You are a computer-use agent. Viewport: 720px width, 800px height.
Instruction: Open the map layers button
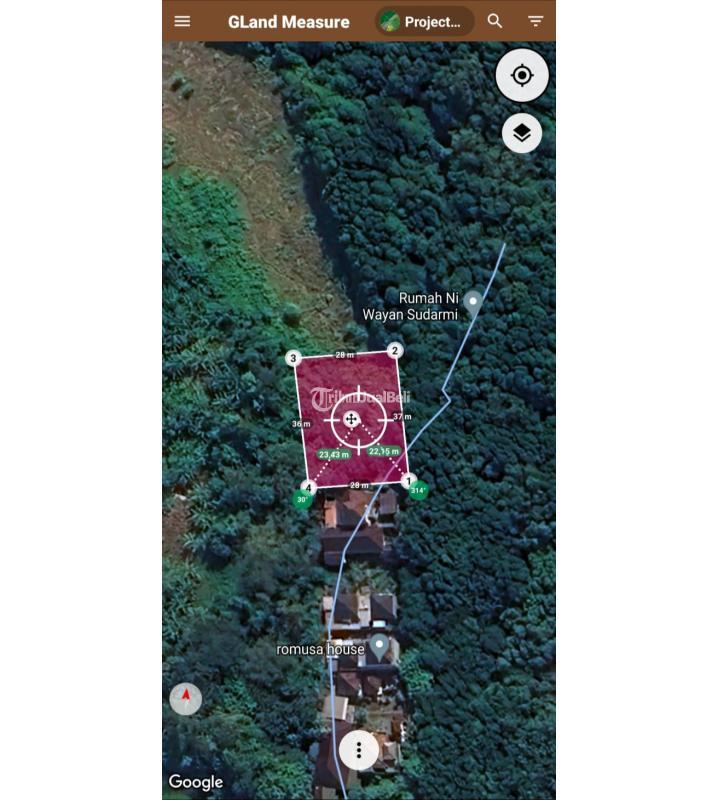click(522, 132)
